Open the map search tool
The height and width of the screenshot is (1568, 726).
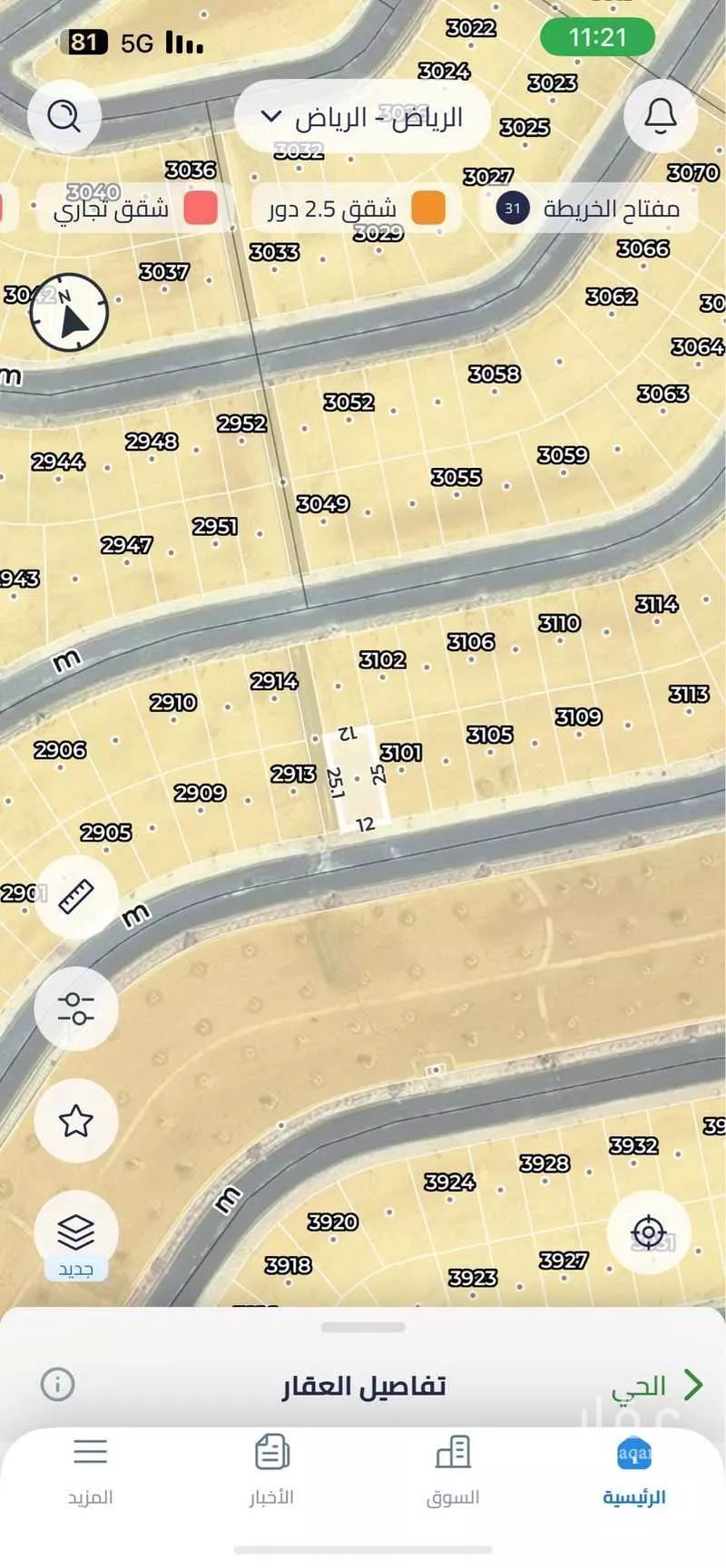(x=64, y=116)
